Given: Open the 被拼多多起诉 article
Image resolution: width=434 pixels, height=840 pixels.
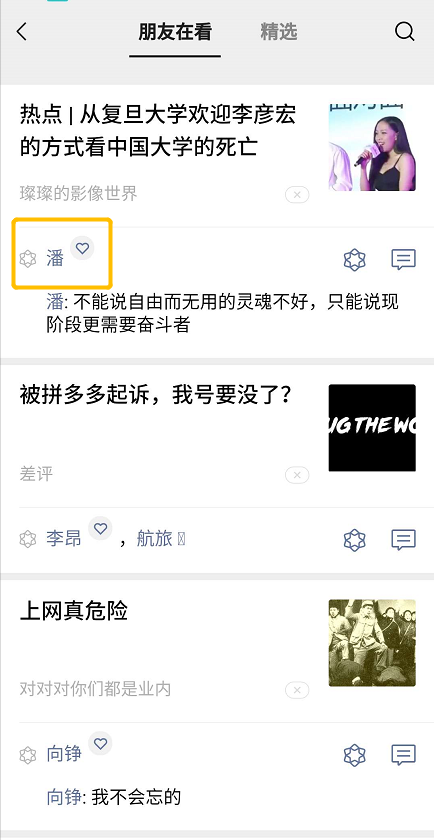Looking at the screenshot, I should pyautogui.click(x=156, y=396).
